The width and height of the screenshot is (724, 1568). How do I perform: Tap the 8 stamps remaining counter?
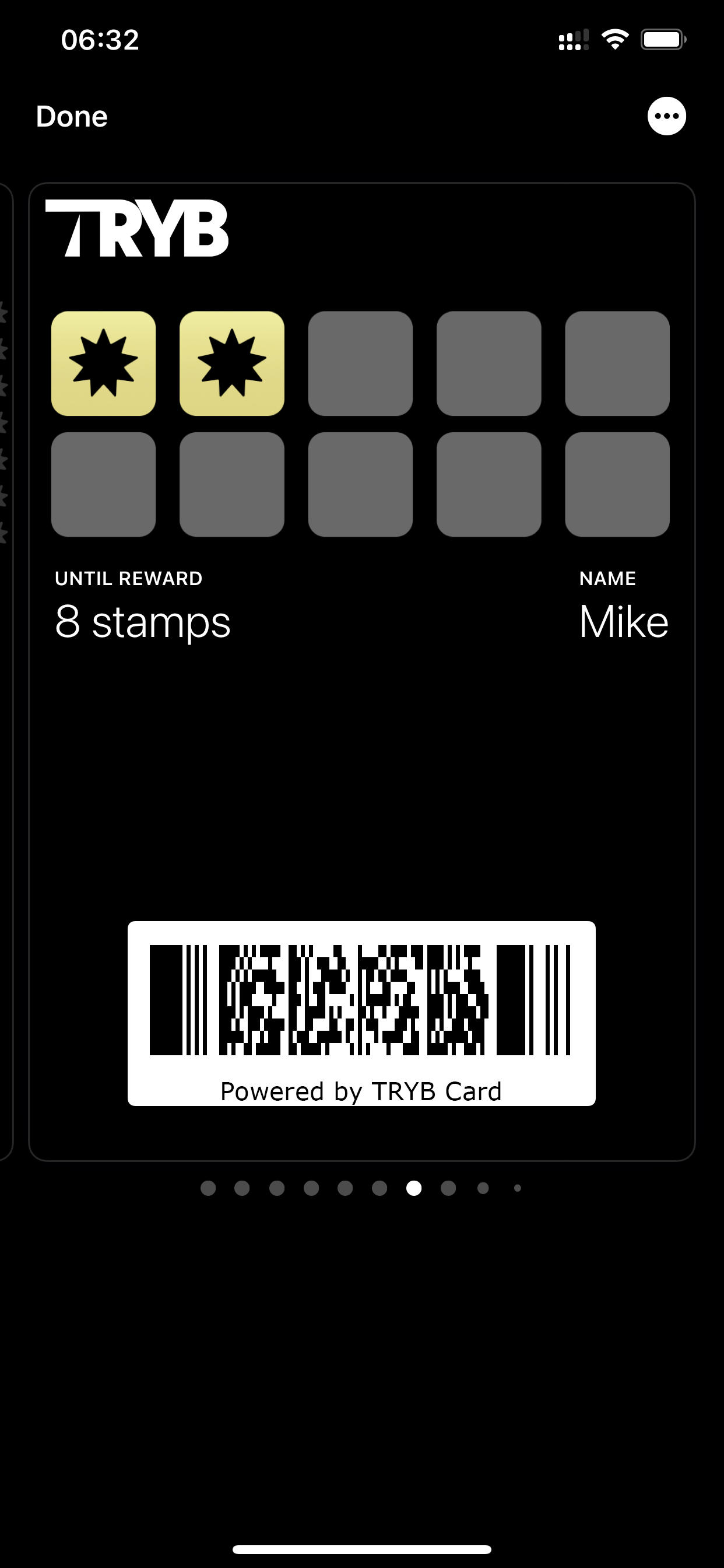tap(143, 621)
